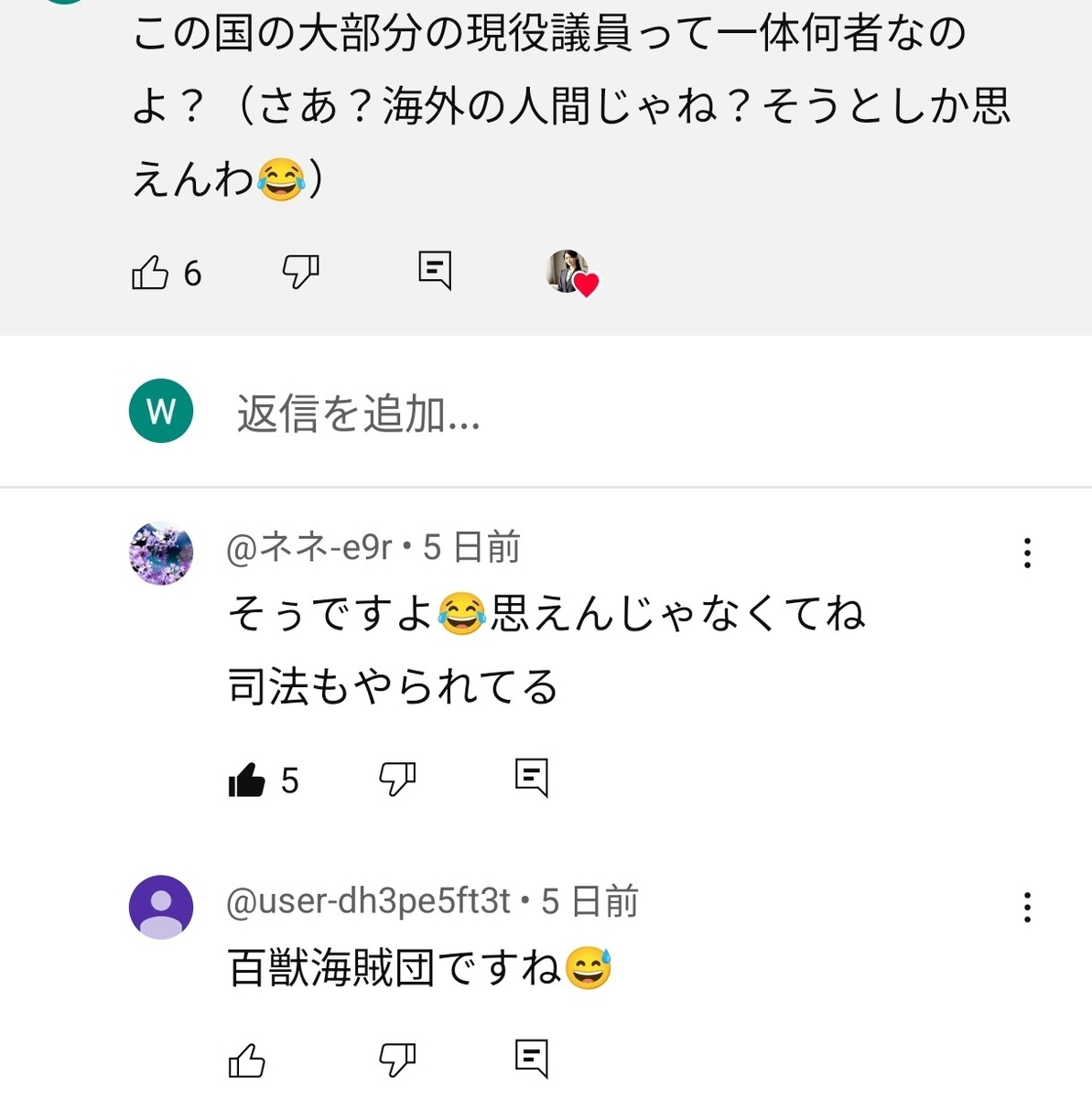Reply to @ネネ-e9r's comment
The image size is (1092, 1098).
click(x=532, y=779)
